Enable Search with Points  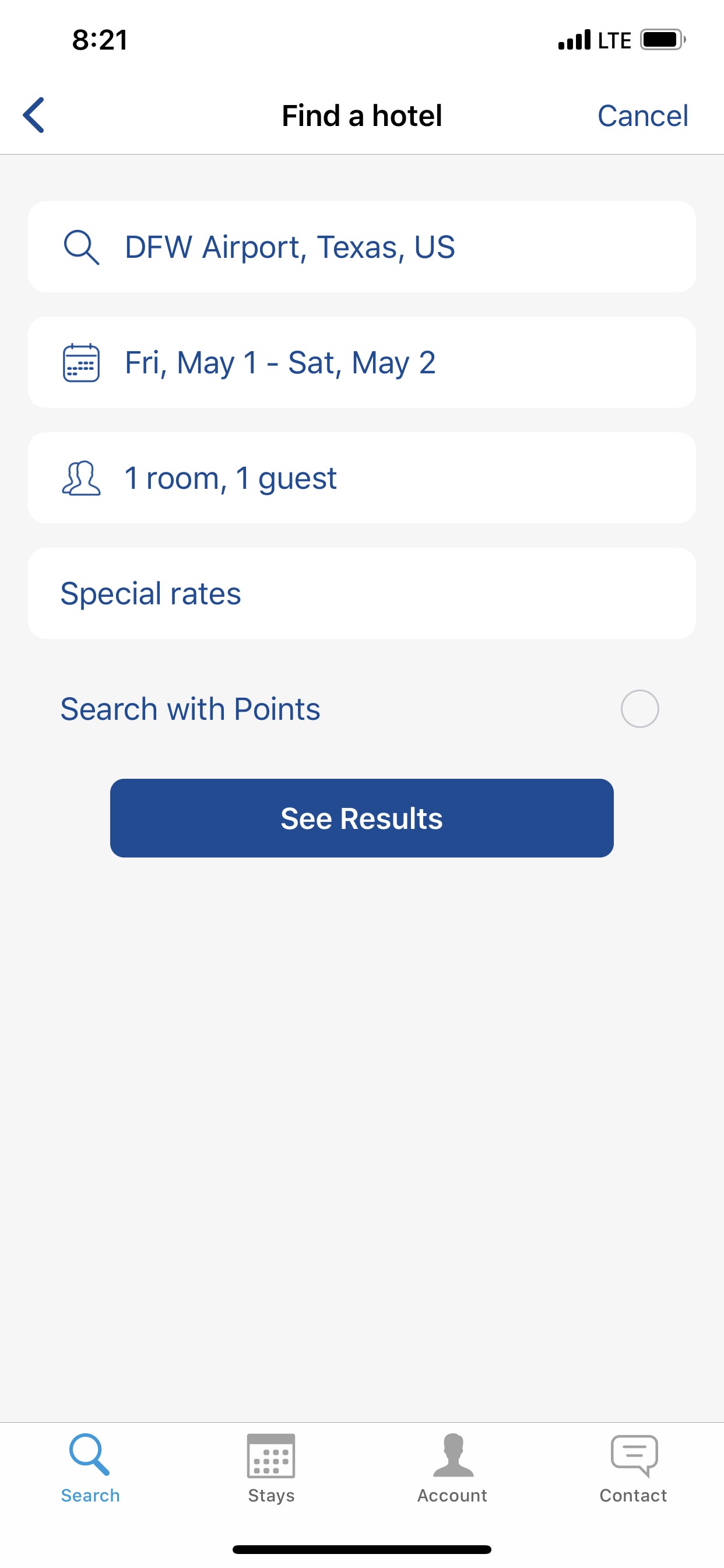click(x=639, y=709)
